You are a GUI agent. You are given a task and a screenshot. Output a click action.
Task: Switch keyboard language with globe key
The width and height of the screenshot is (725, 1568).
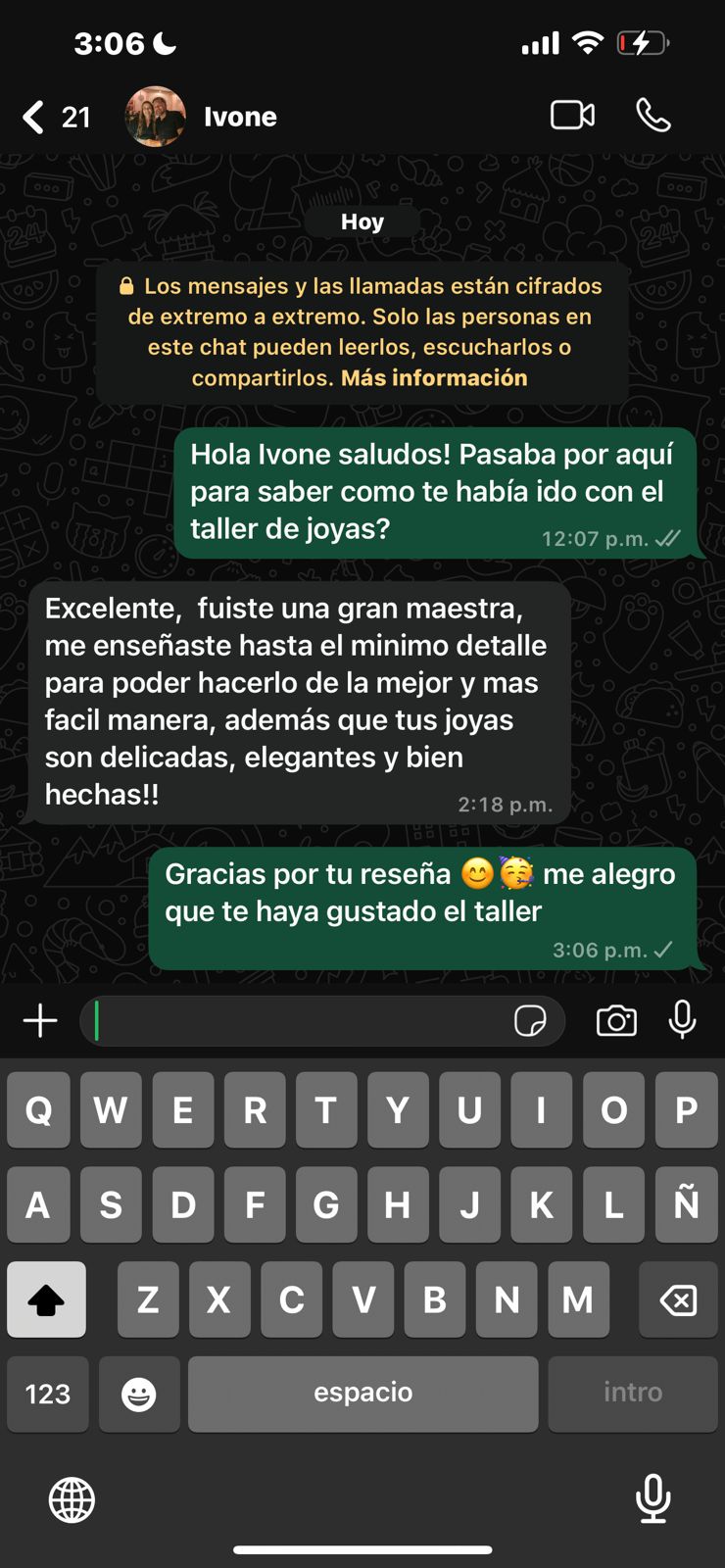(x=72, y=1499)
